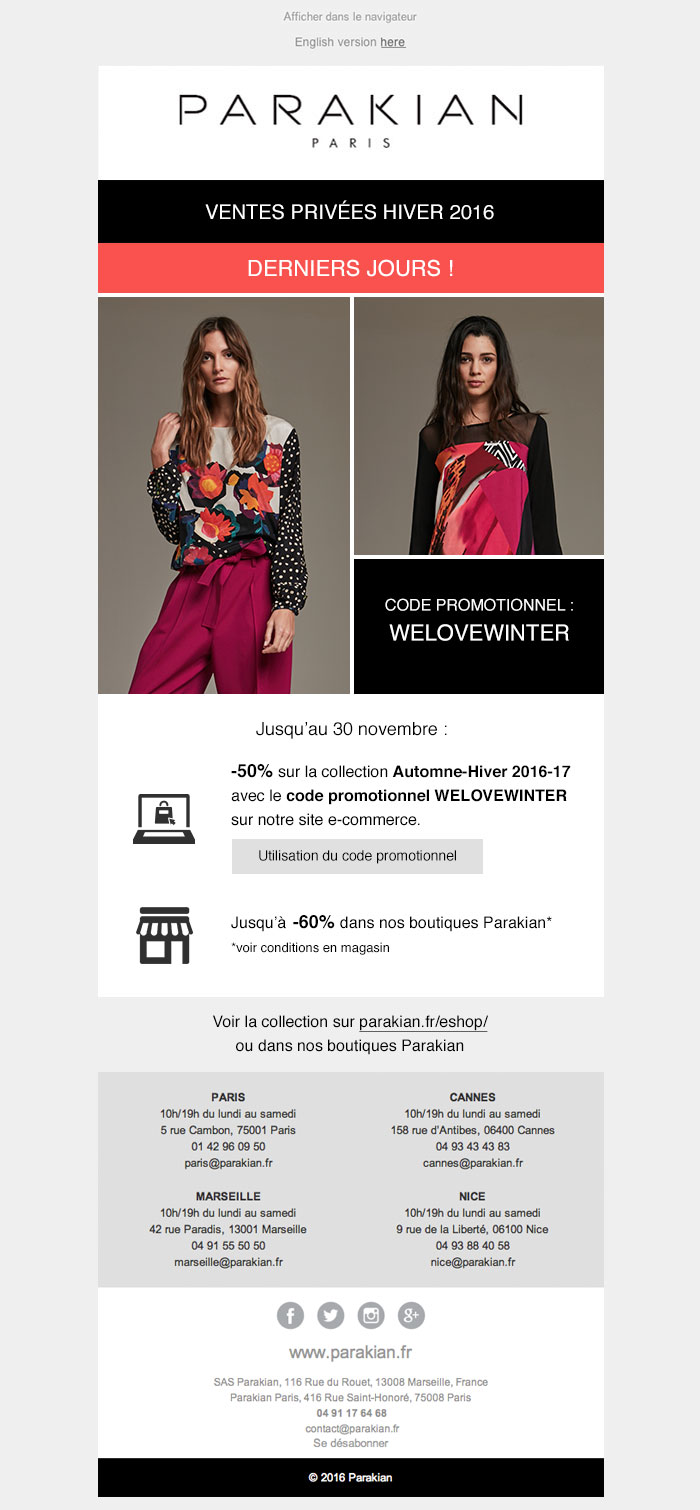This screenshot has height=1510, width=700.
Task: Tap 'Se désabonner' to unsubscribe
Action: click(x=350, y=1443)
